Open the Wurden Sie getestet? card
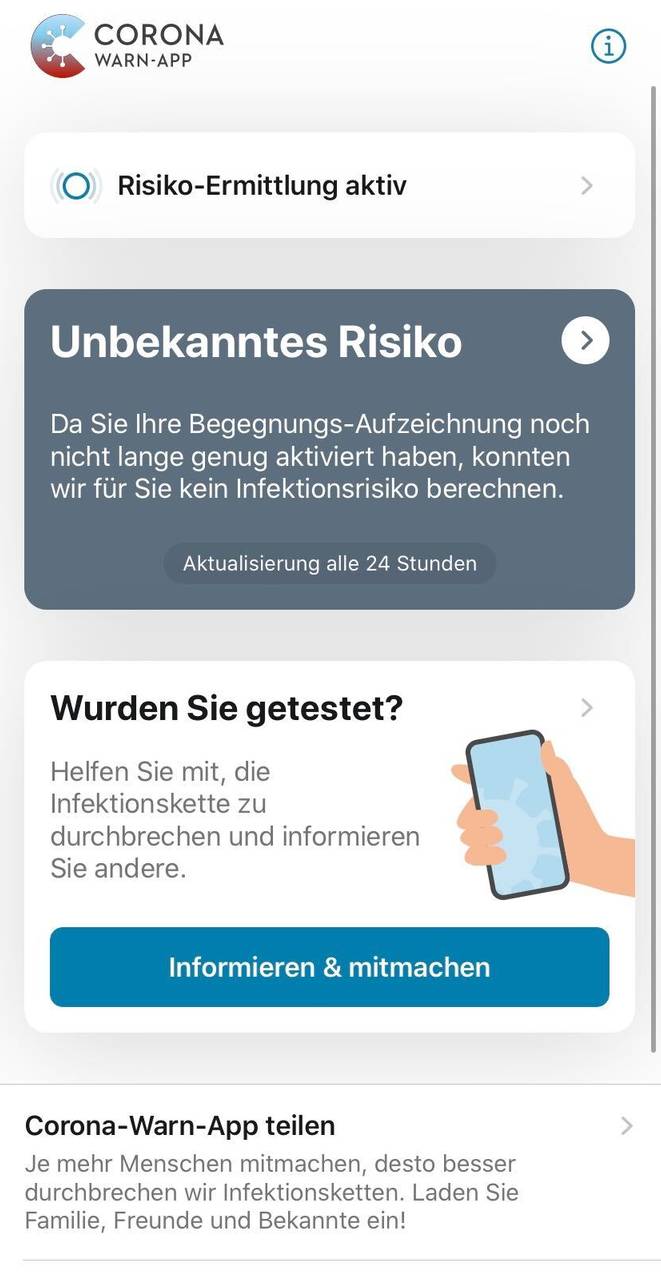The image size is (661, 1280). (329, 846)
